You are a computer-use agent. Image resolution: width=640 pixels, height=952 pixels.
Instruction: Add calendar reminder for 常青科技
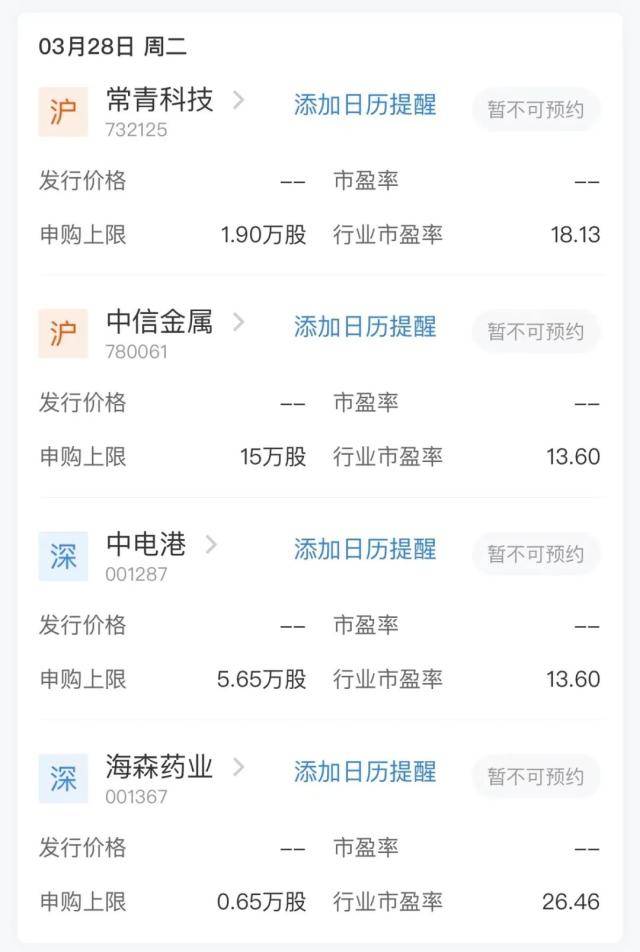365,105
